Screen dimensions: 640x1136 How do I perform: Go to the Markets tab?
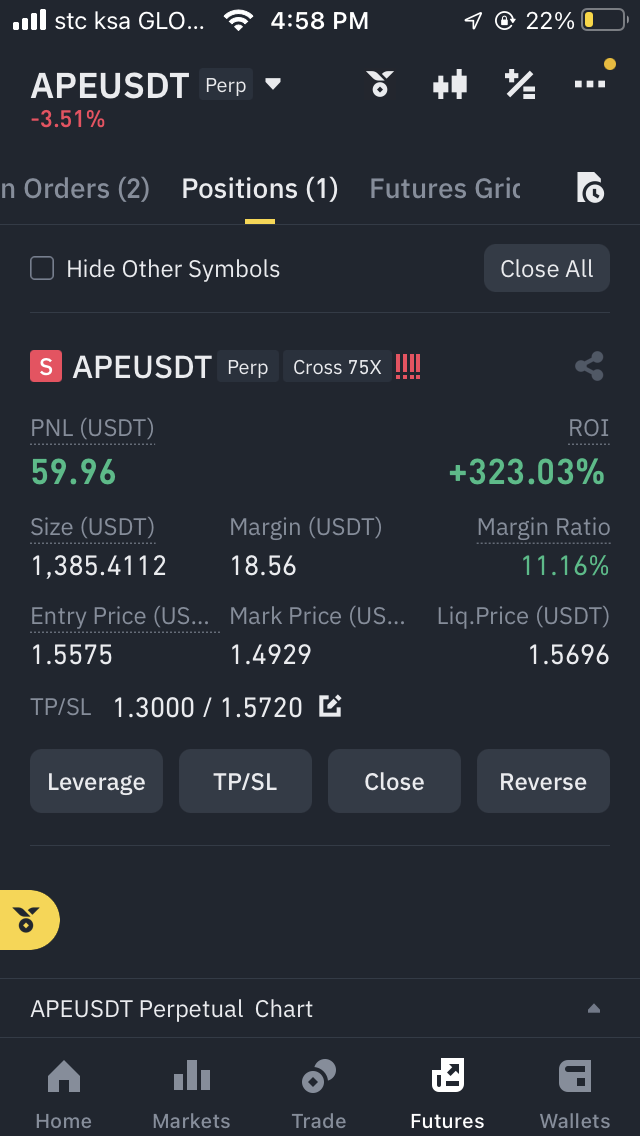pyautogui.click(x=191, y=1094)
